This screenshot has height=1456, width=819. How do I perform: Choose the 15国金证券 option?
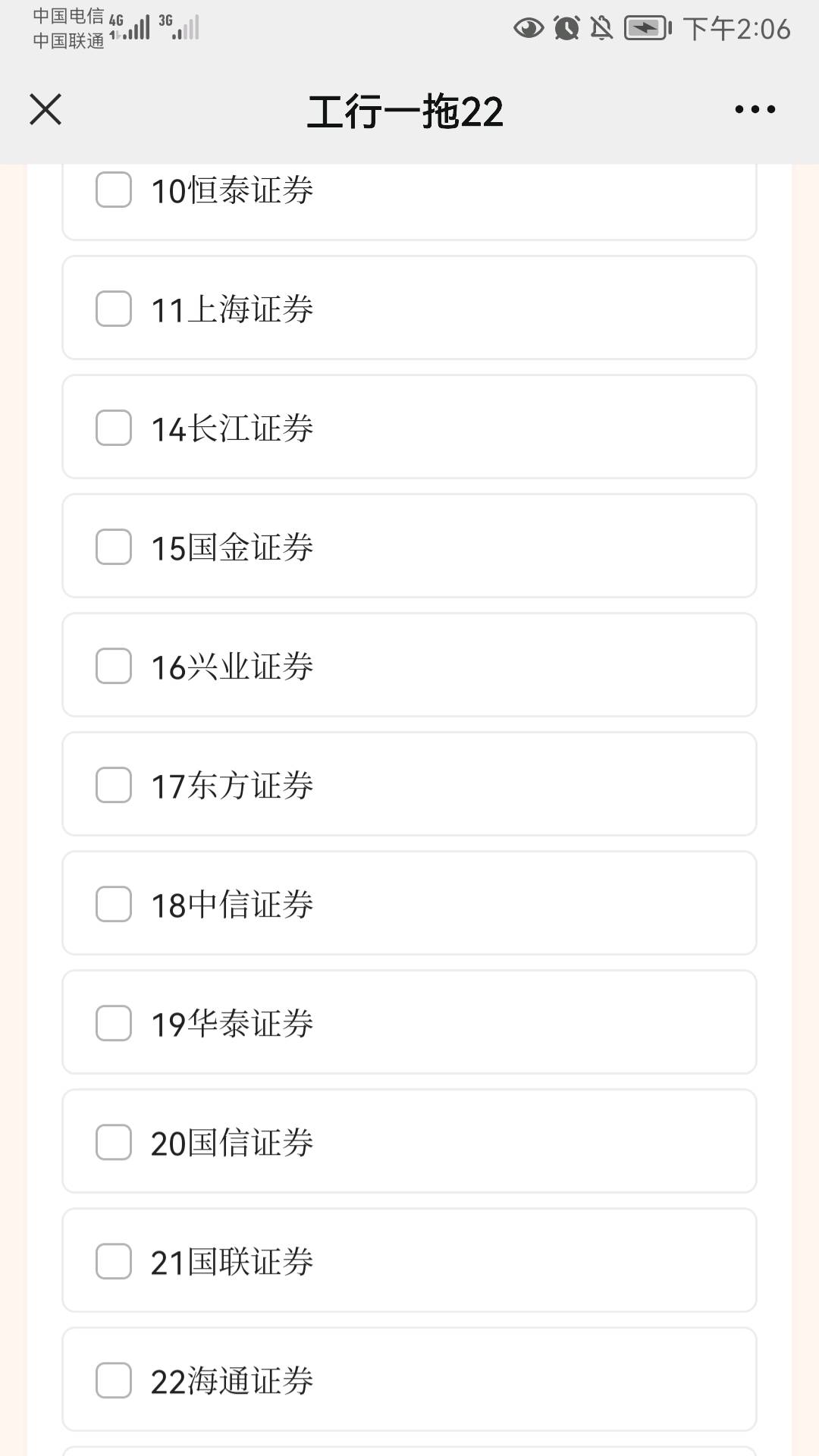pyautogui.click(x=114, y=547)
